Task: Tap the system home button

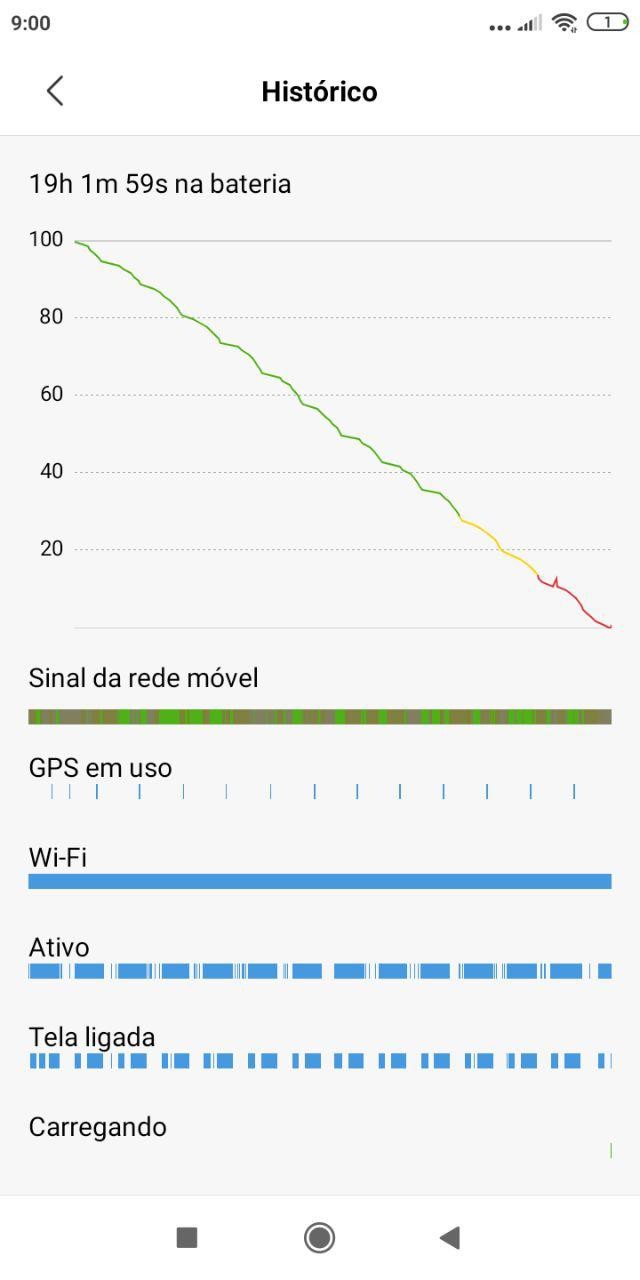Action: pyautogui.click(x=319, y=1237)
